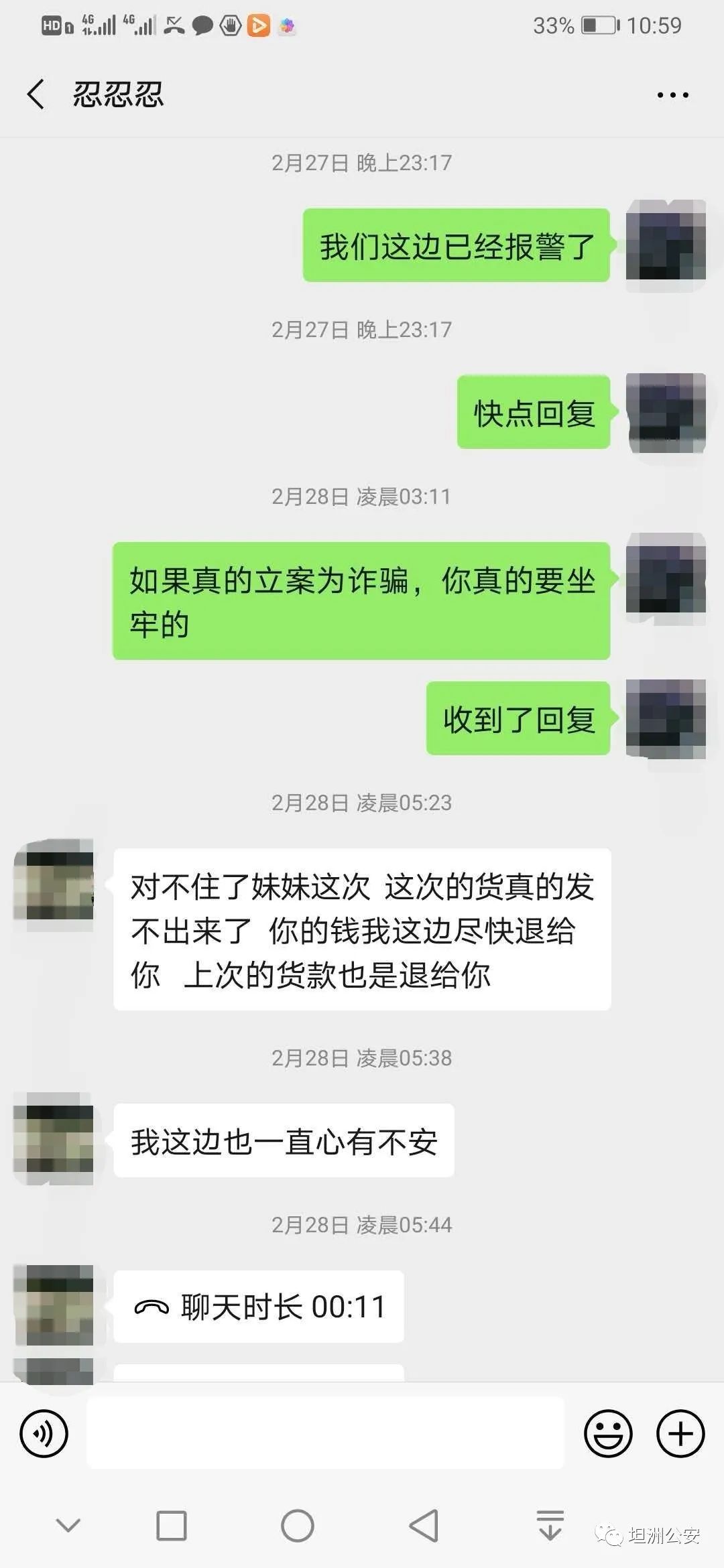Tap system home circle button

[x=297, y=1526]
